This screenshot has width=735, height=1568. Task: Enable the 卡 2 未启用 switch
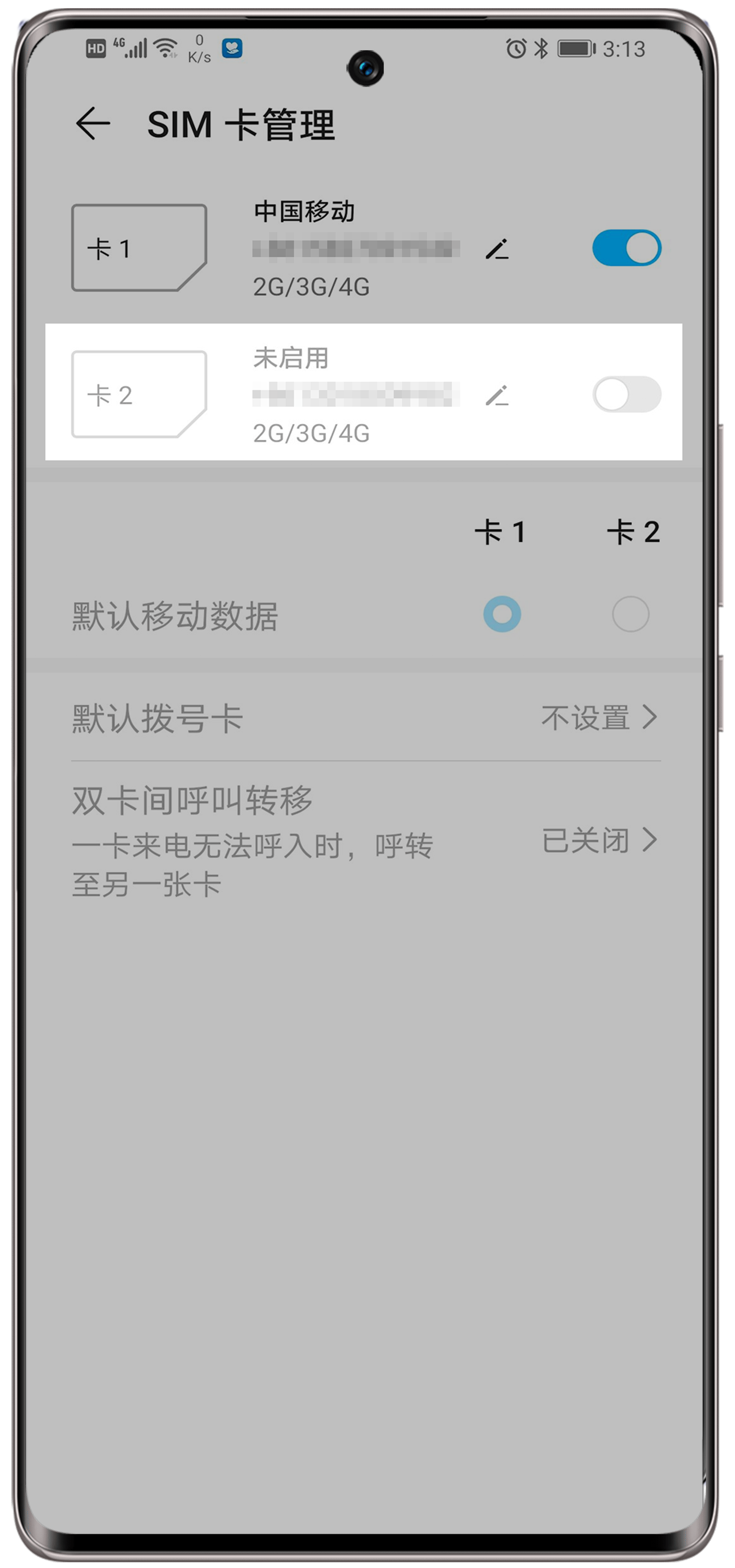click(x=626, y=394)
